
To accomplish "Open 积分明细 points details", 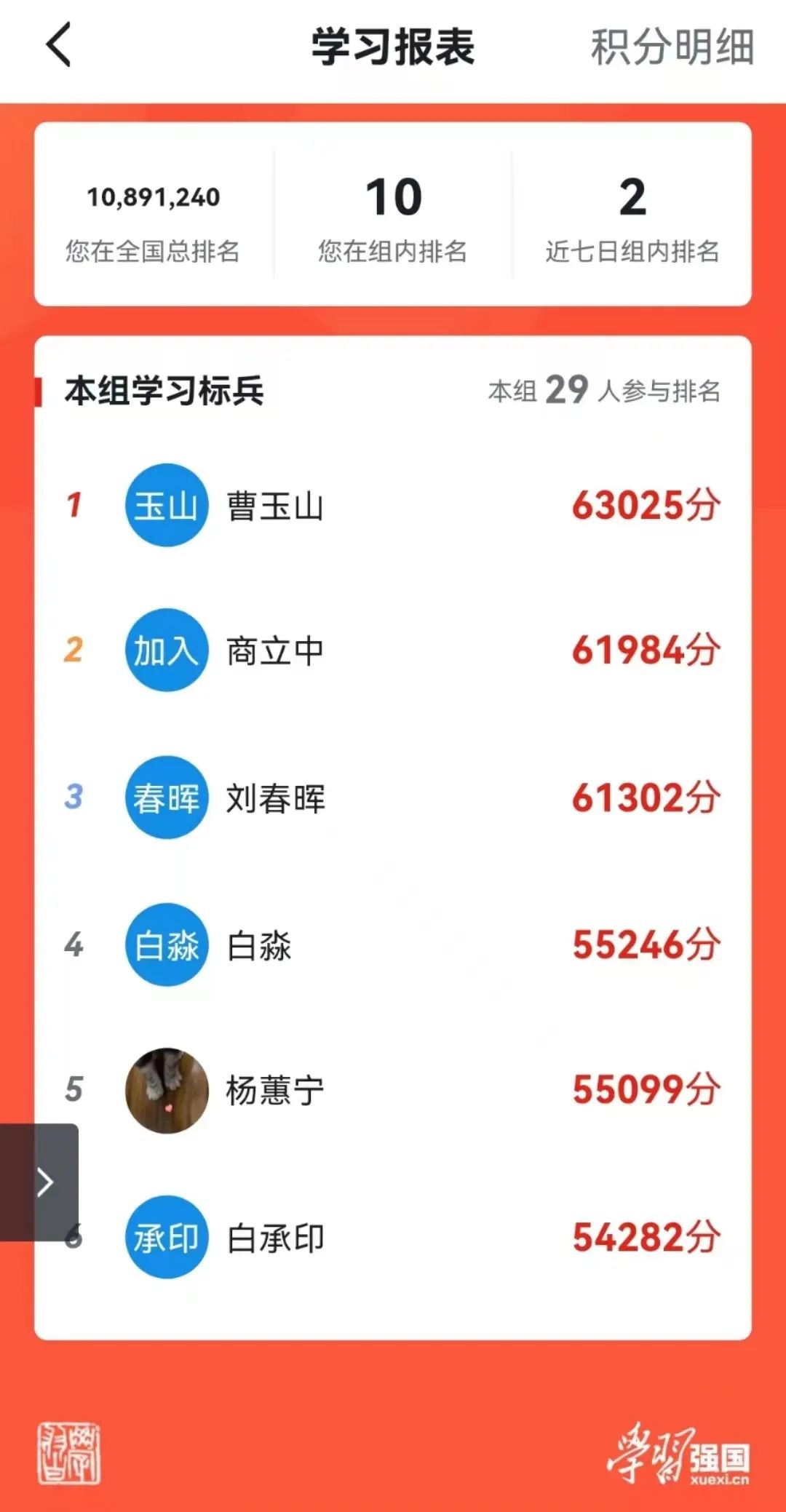I will tap(671, 47).
